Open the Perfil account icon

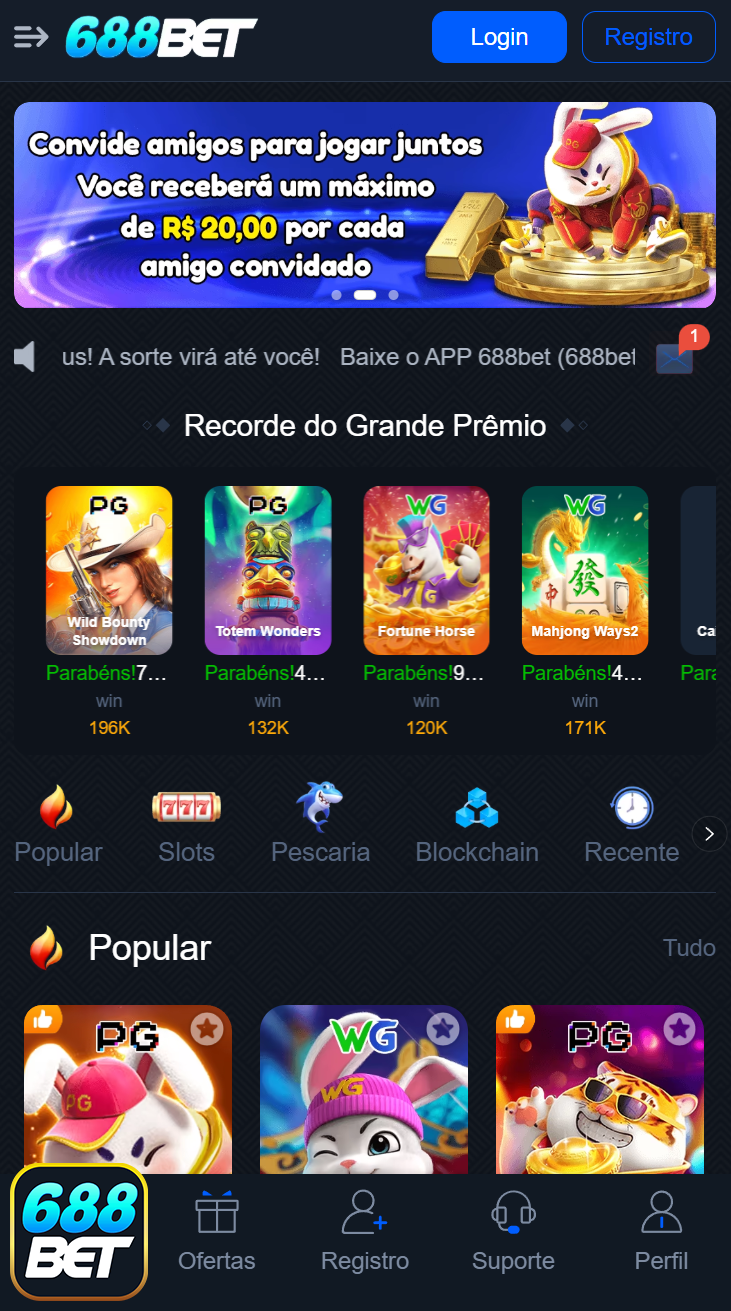pos(661,1210)
